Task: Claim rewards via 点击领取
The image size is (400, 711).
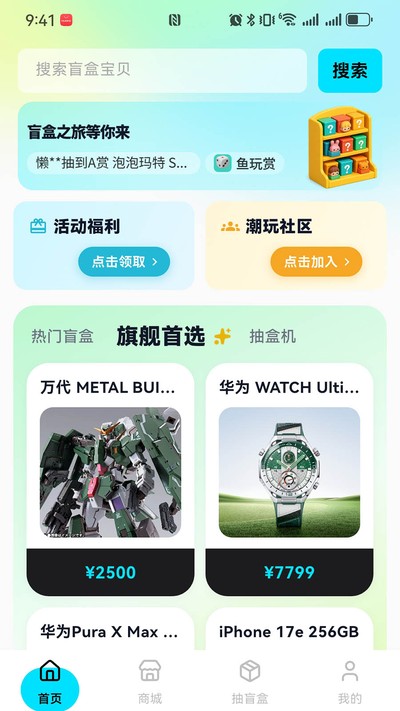Action: pyautogui.click(x=124, y=262)
